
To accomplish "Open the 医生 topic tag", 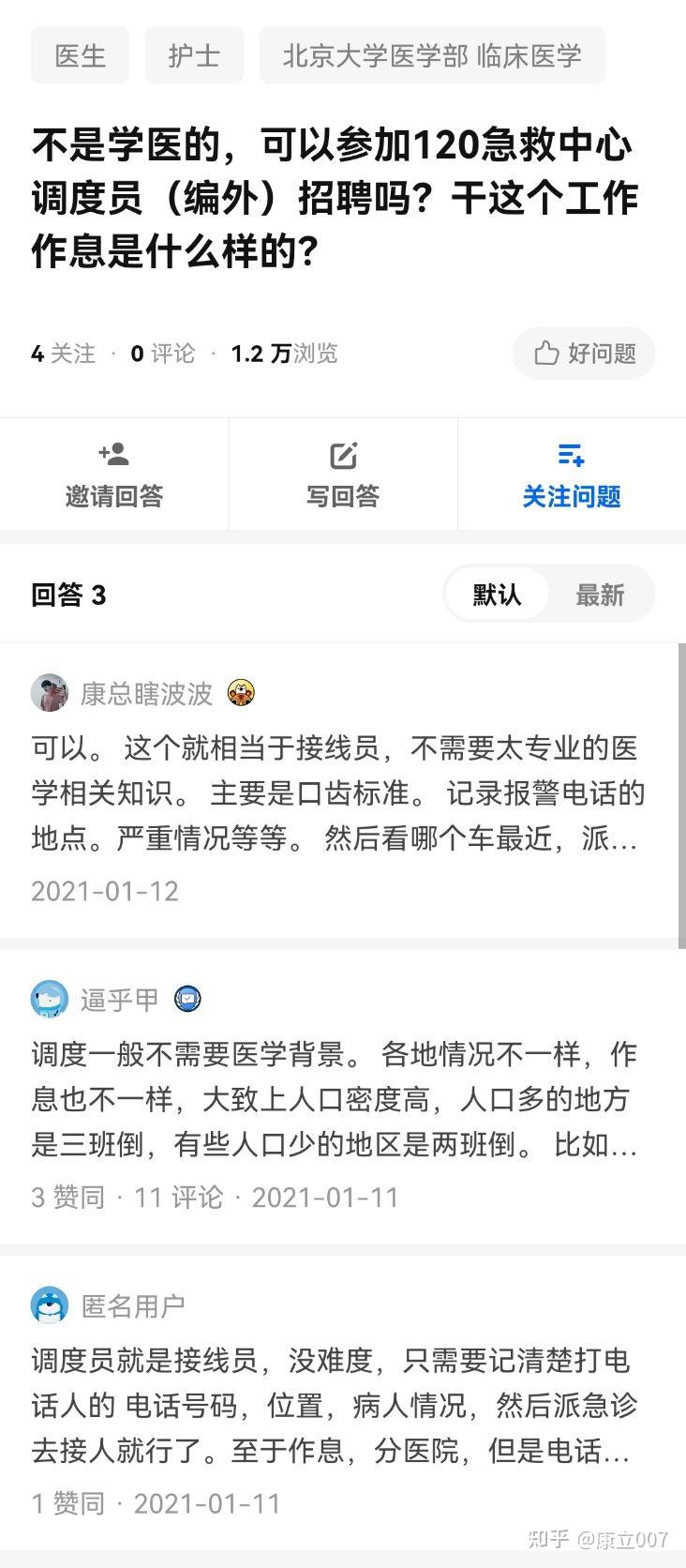I will [x=80, y=55].
